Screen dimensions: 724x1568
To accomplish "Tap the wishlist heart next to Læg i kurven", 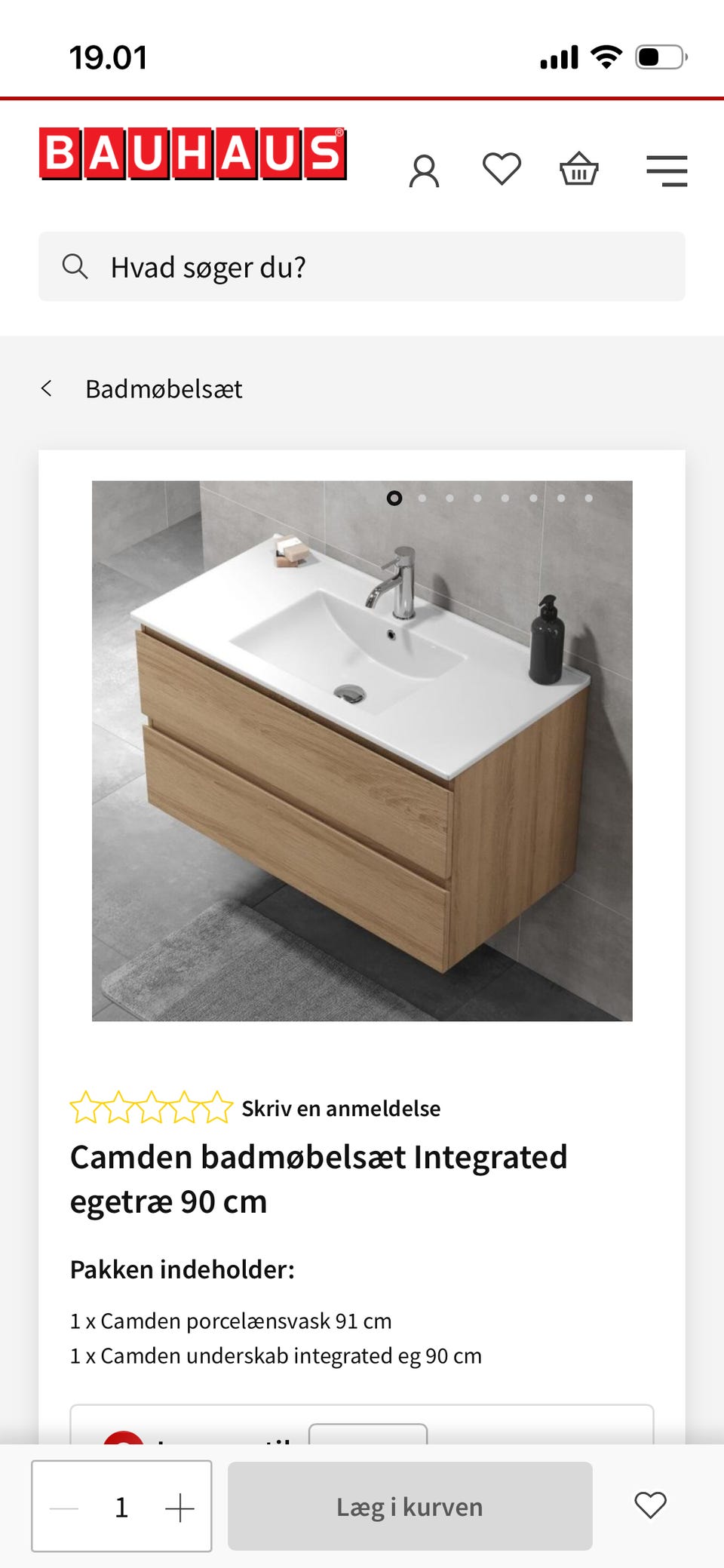I will tap(650, 1506).
